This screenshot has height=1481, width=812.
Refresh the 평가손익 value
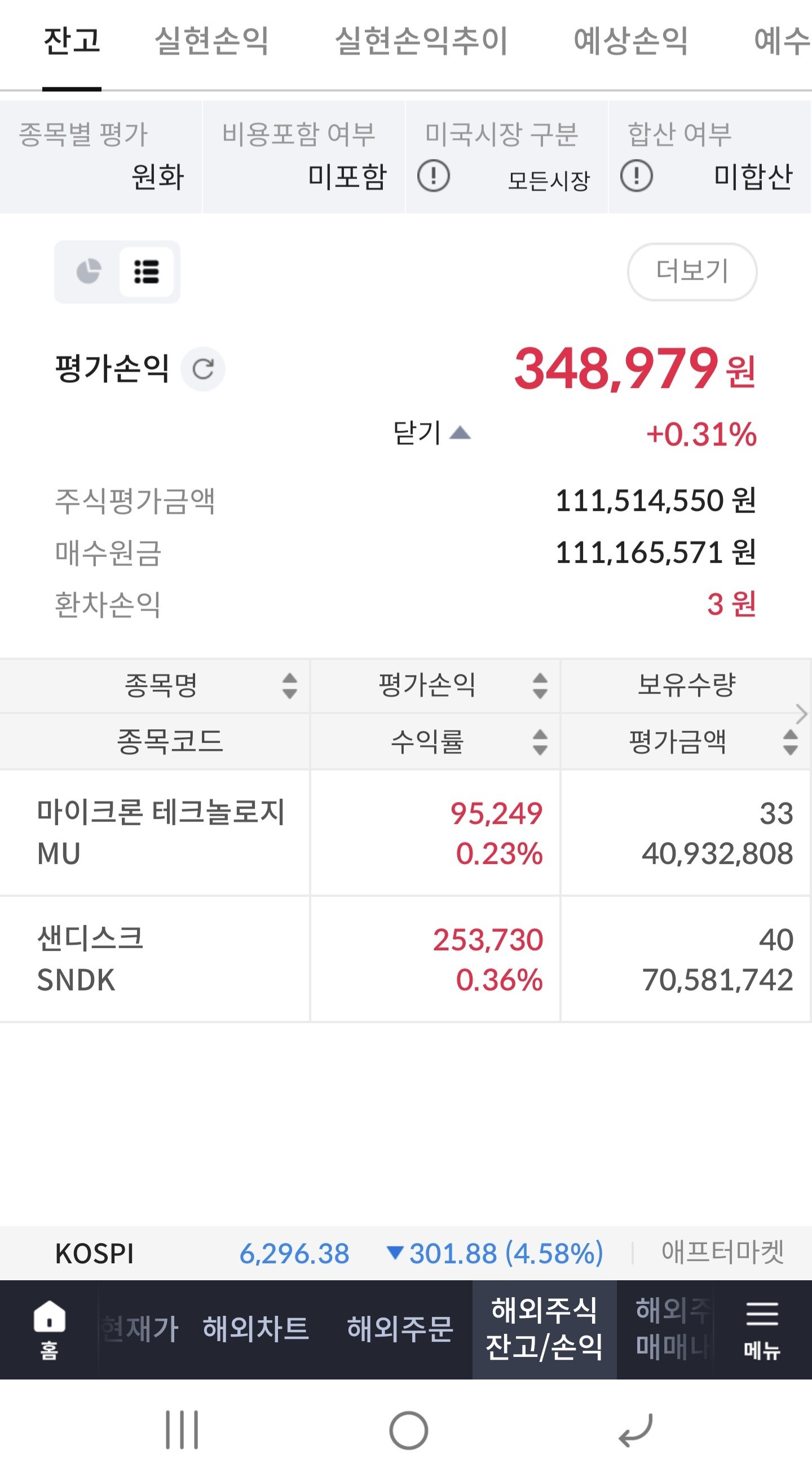[x=203, y=369]
